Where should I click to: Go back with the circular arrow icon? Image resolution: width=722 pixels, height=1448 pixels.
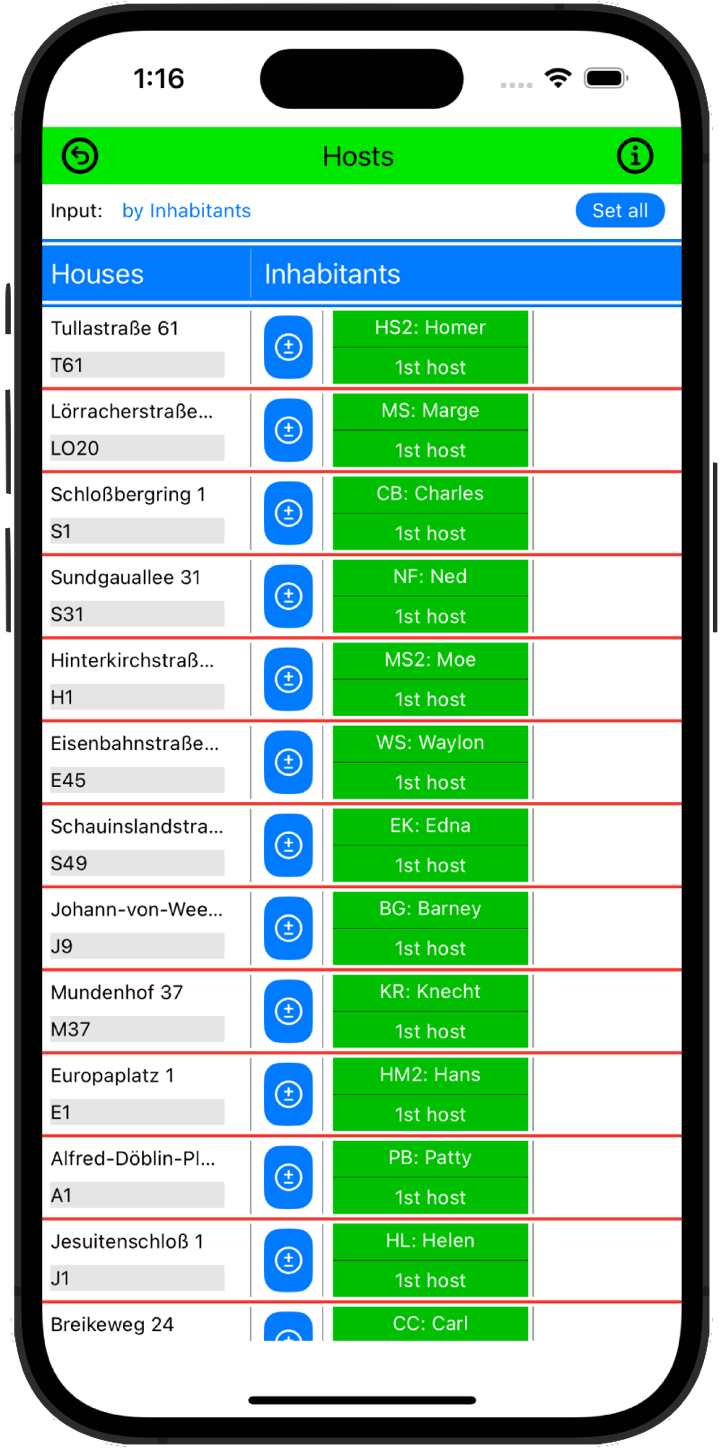(x=80, y=156)
